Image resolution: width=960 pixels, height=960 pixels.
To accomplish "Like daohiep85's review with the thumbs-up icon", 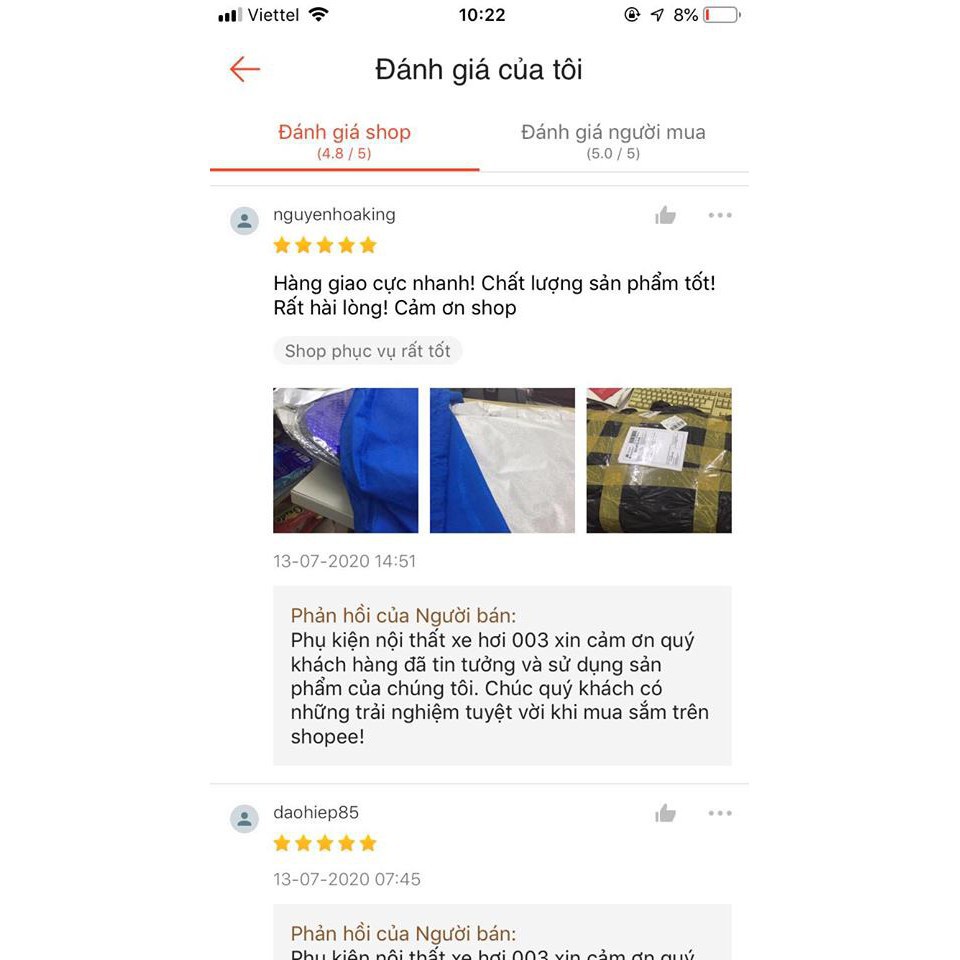I will click(x=666, y=813).
